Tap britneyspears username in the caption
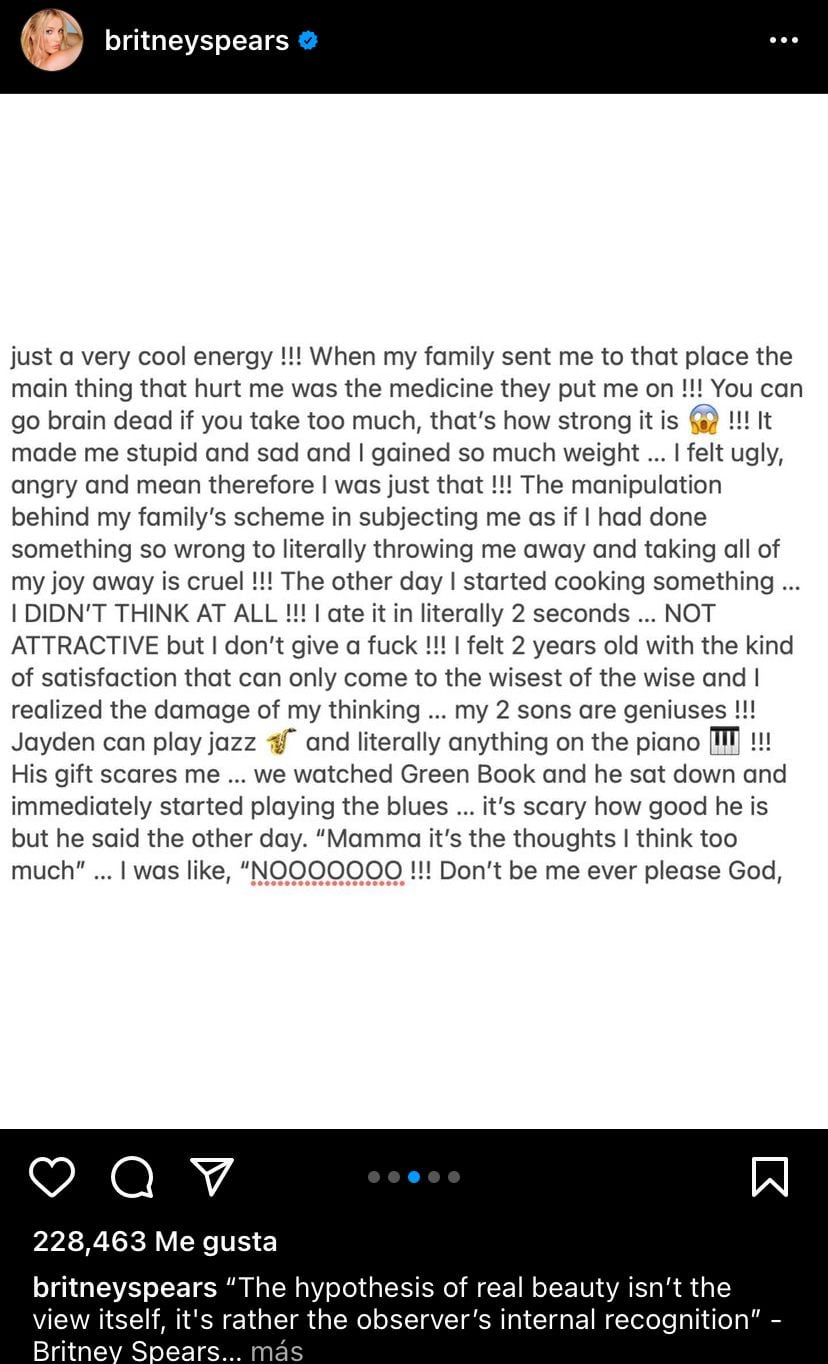 pyautogui.click(x=125, y=1287)
